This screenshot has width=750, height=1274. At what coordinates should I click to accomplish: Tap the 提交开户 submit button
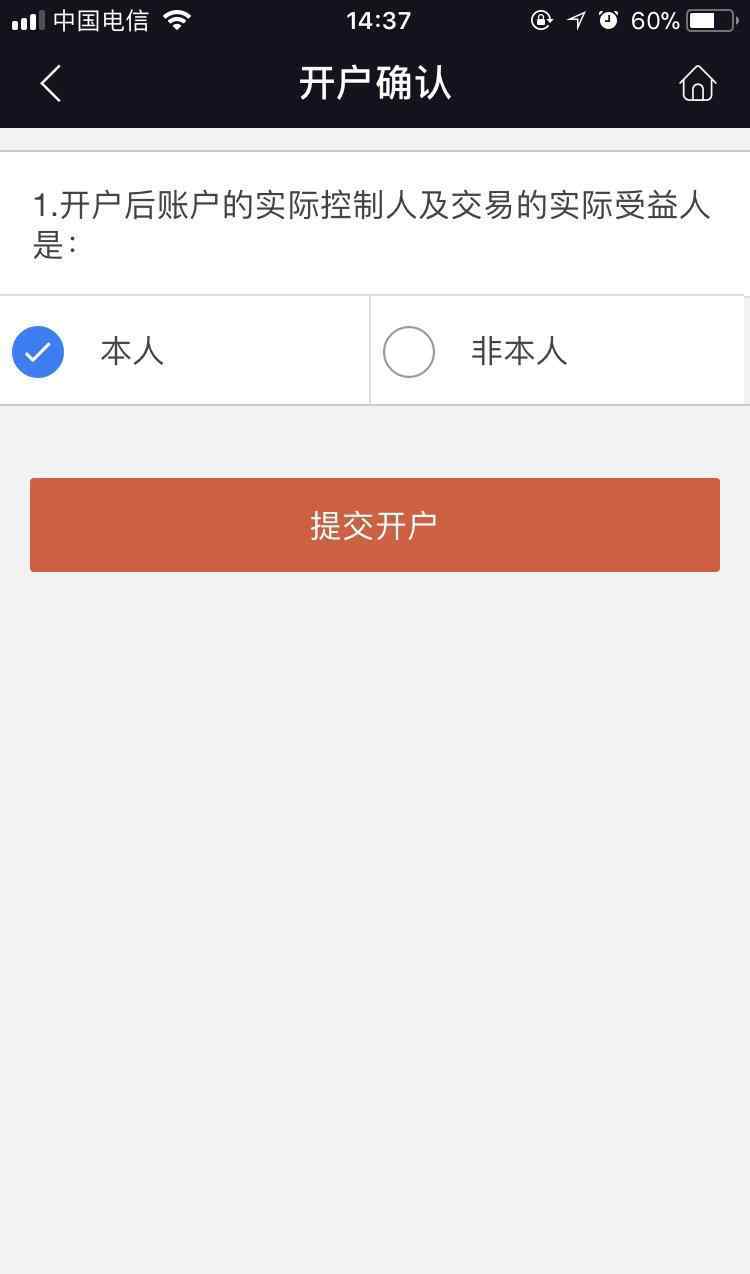(375, 525)
